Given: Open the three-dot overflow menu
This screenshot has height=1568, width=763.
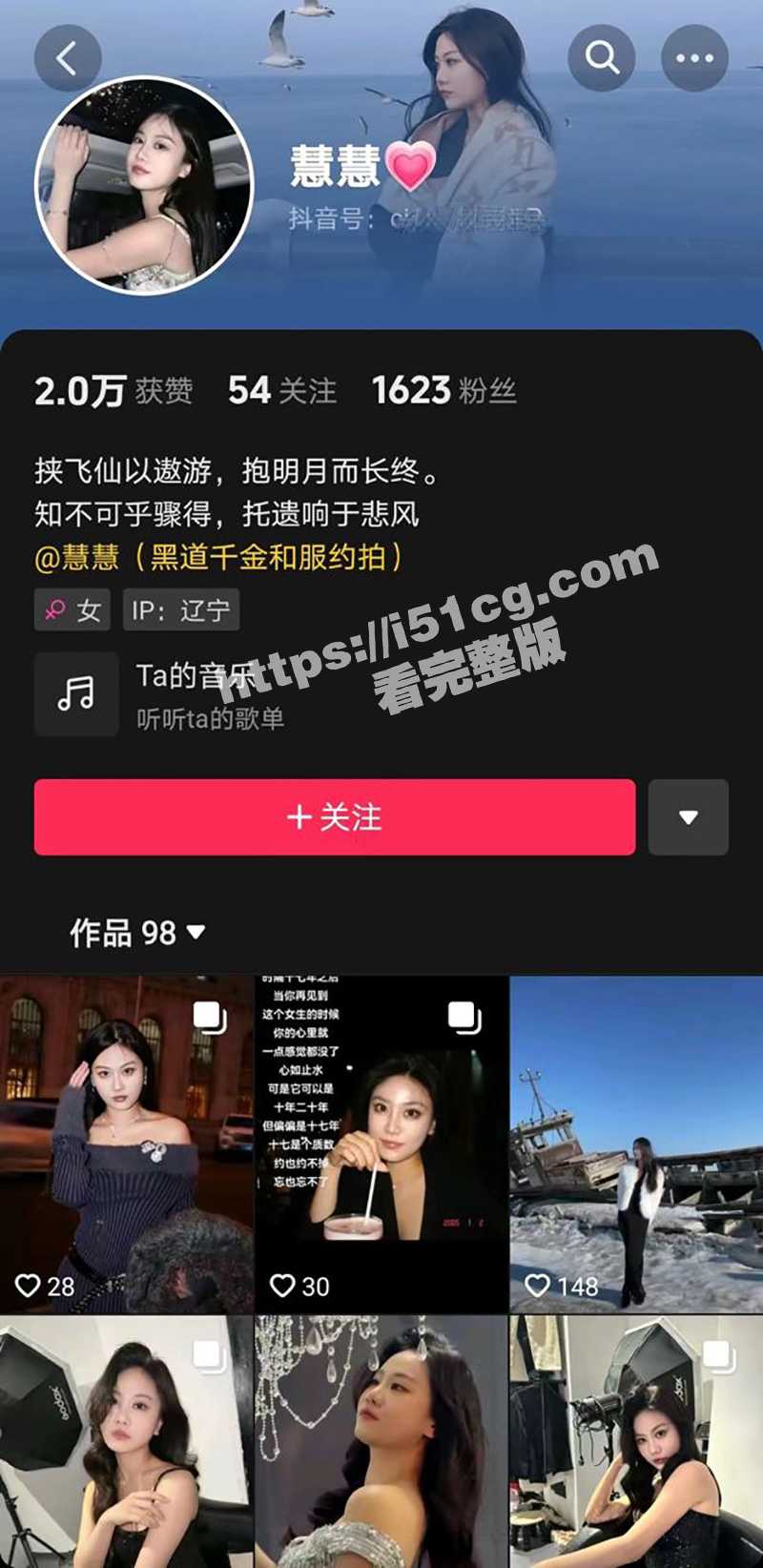Looking at the screenshot, I should 694,59.
